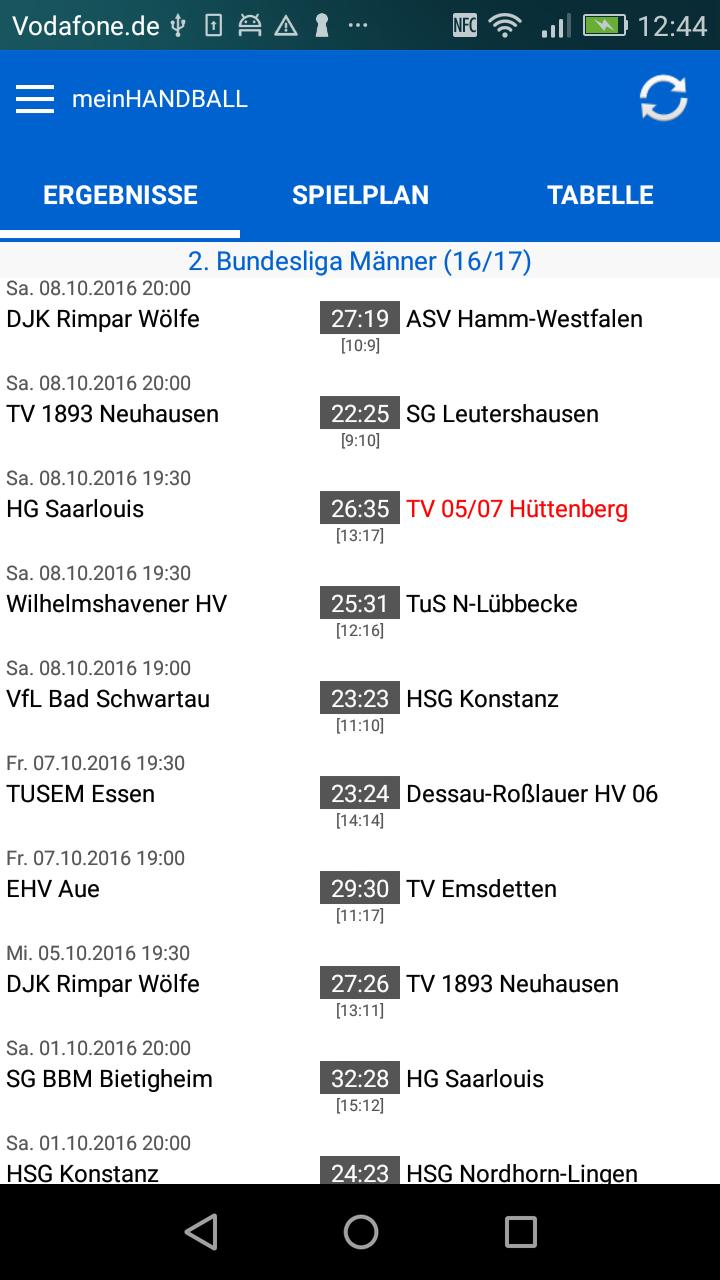Open the TABELLE tab
This screenshot has height=1280, width=720.
600,195
